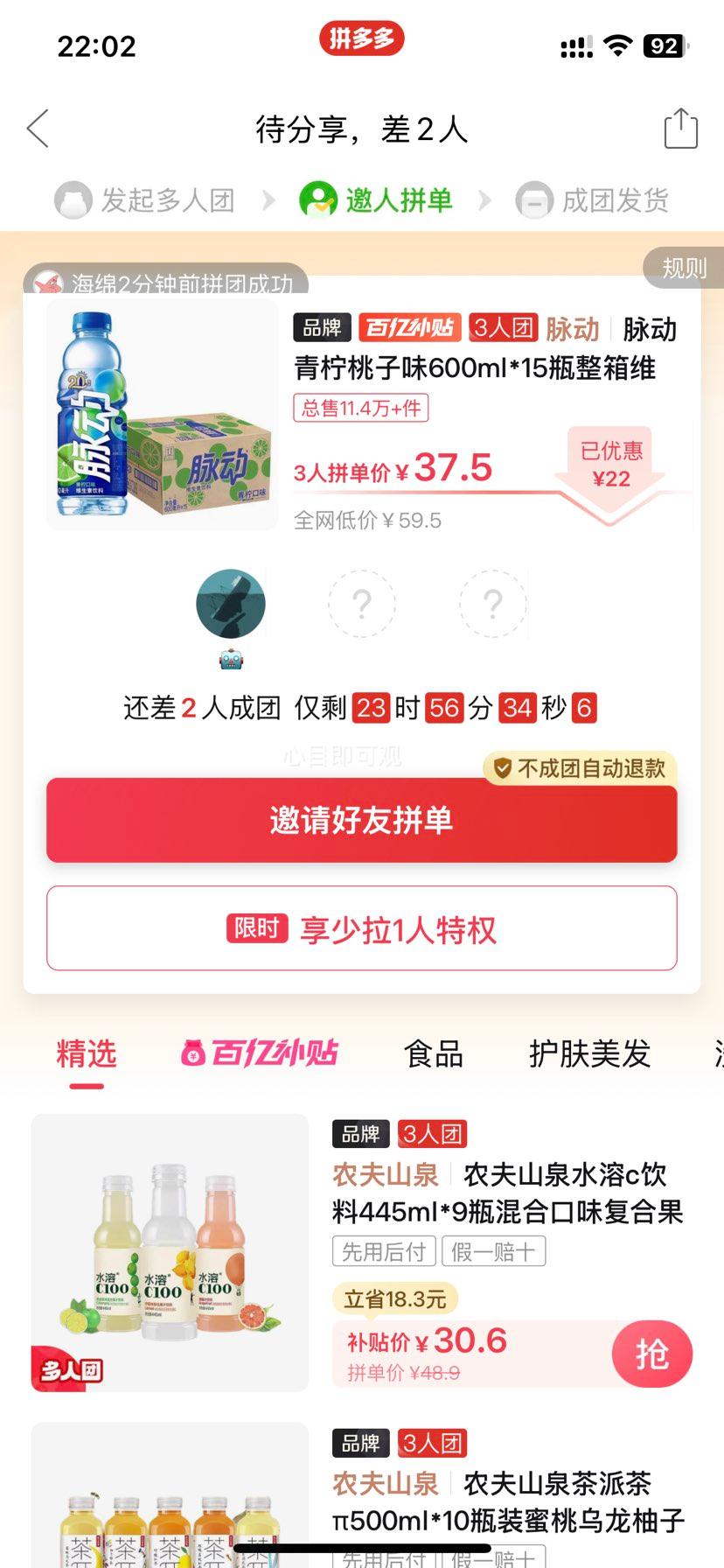The image size is (724, 1568).
Task: Select the first question-mark empty member slot
Action: pos(362,605)
